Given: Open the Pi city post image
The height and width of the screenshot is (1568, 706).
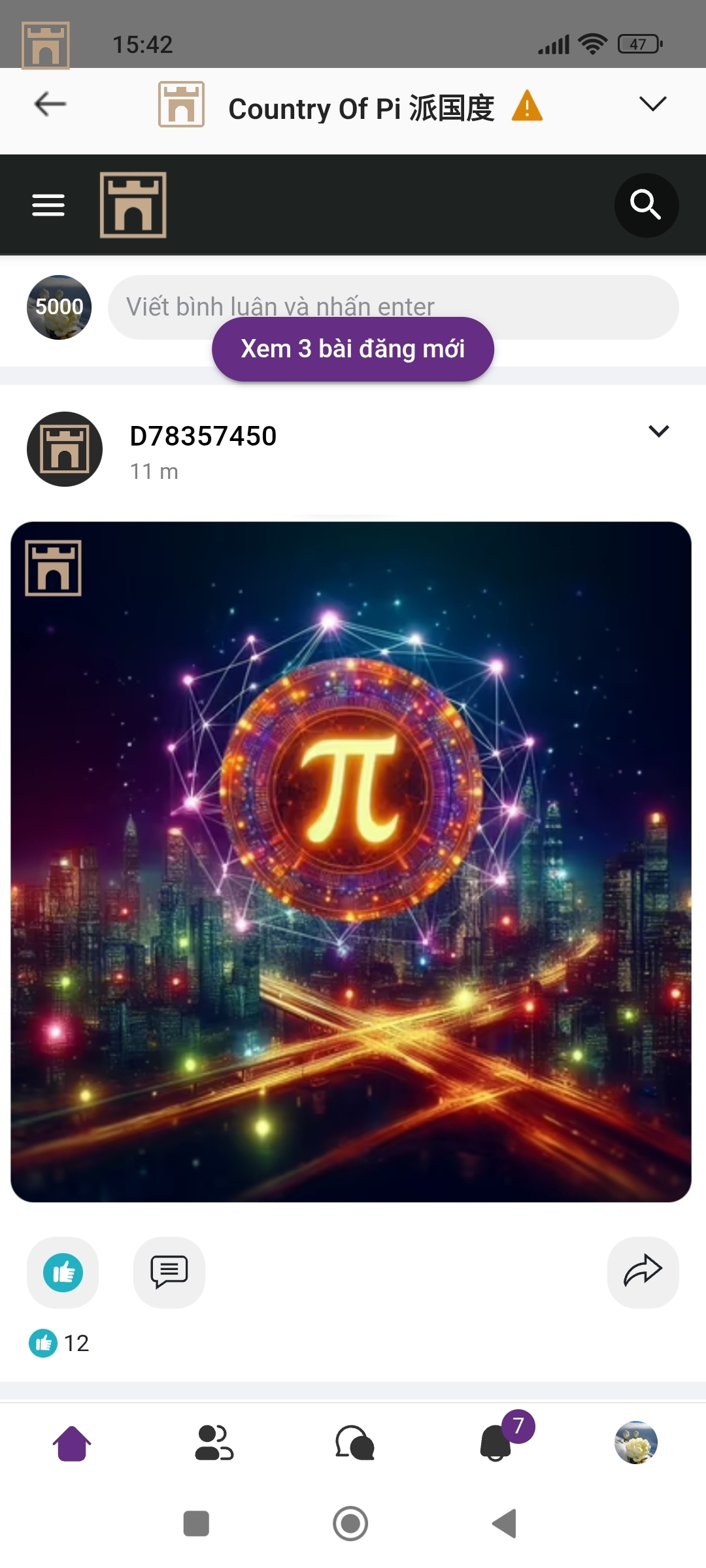Looking at the screenshot, I should [x=351, y=861].
